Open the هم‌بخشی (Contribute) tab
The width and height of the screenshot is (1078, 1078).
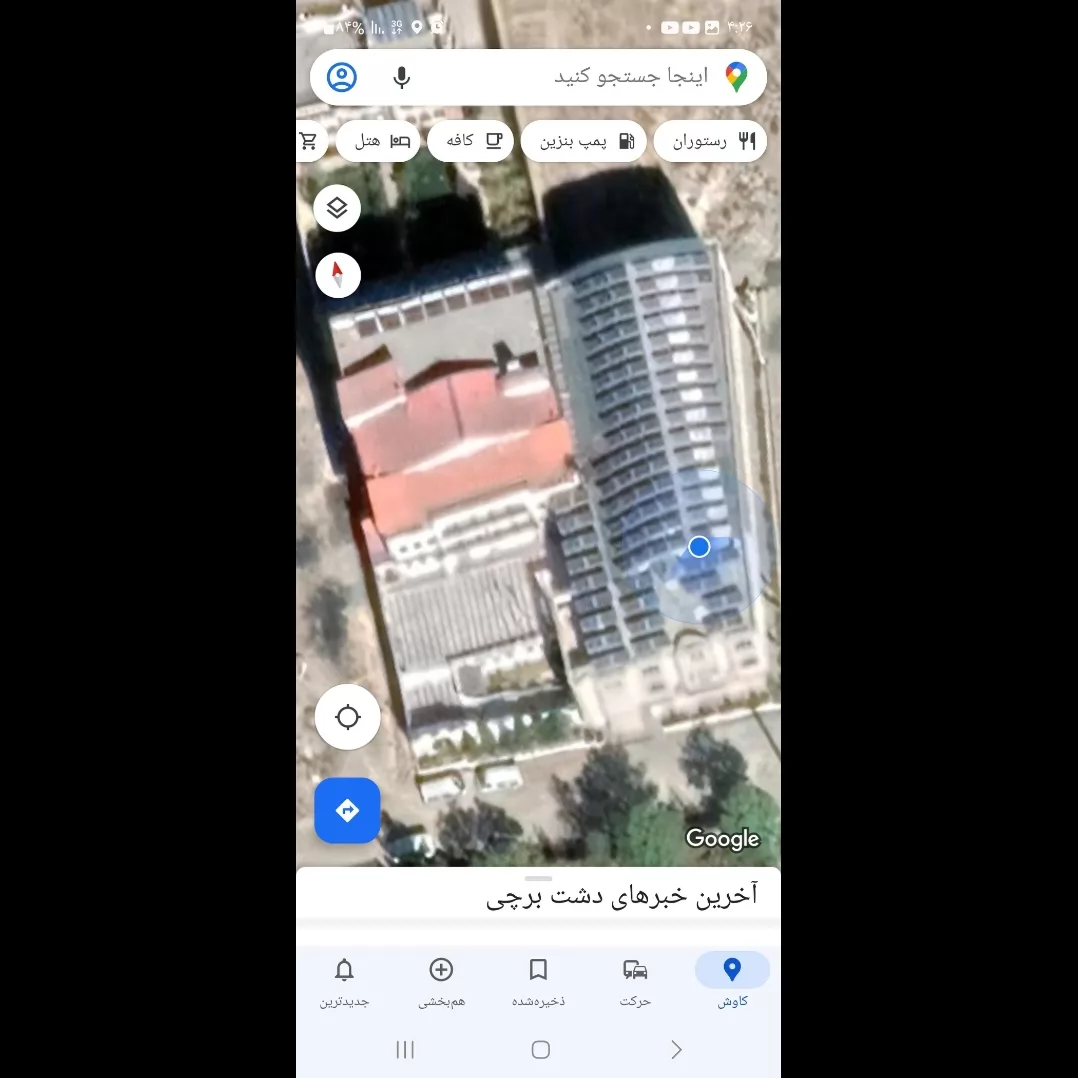coord(441,982)
